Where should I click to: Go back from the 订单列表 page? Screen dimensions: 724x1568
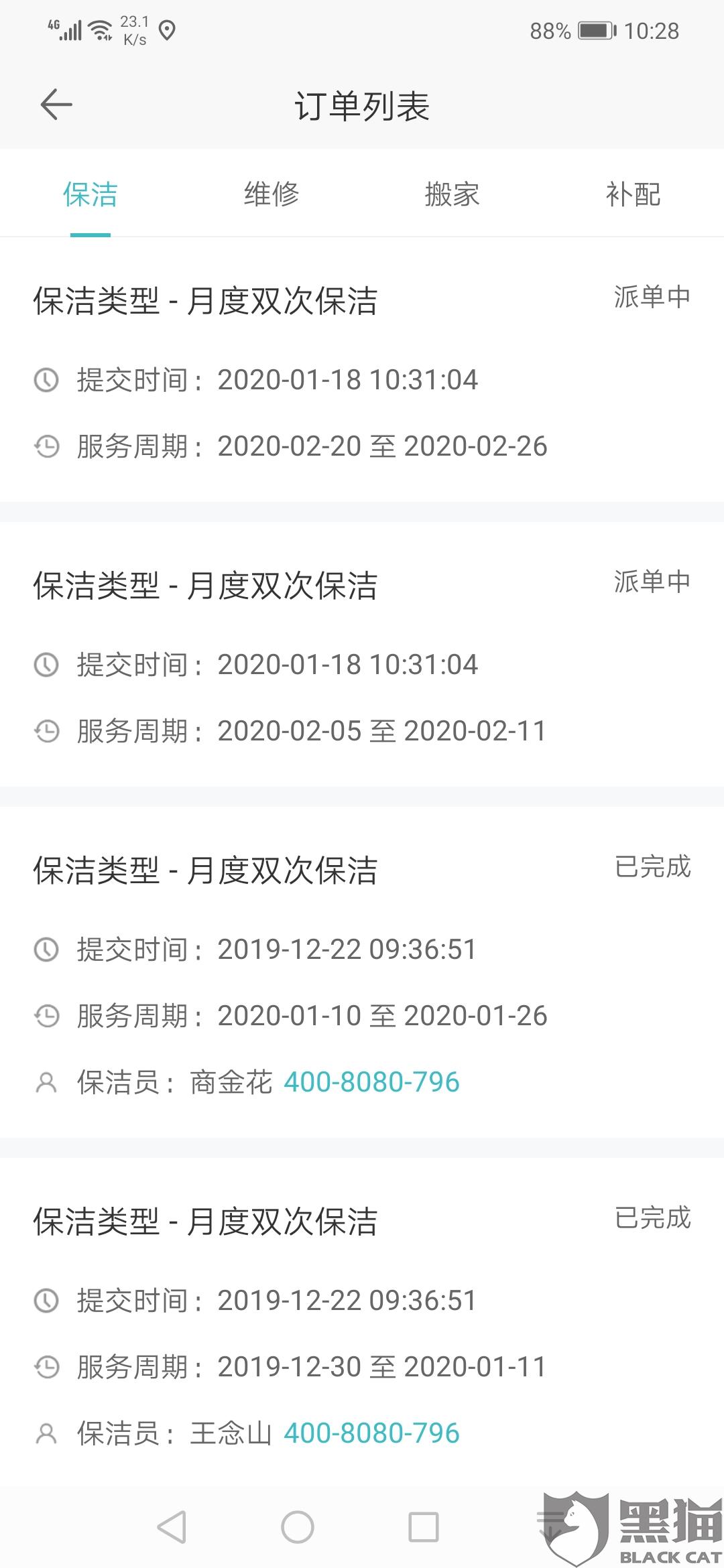[x=56, y=105]
